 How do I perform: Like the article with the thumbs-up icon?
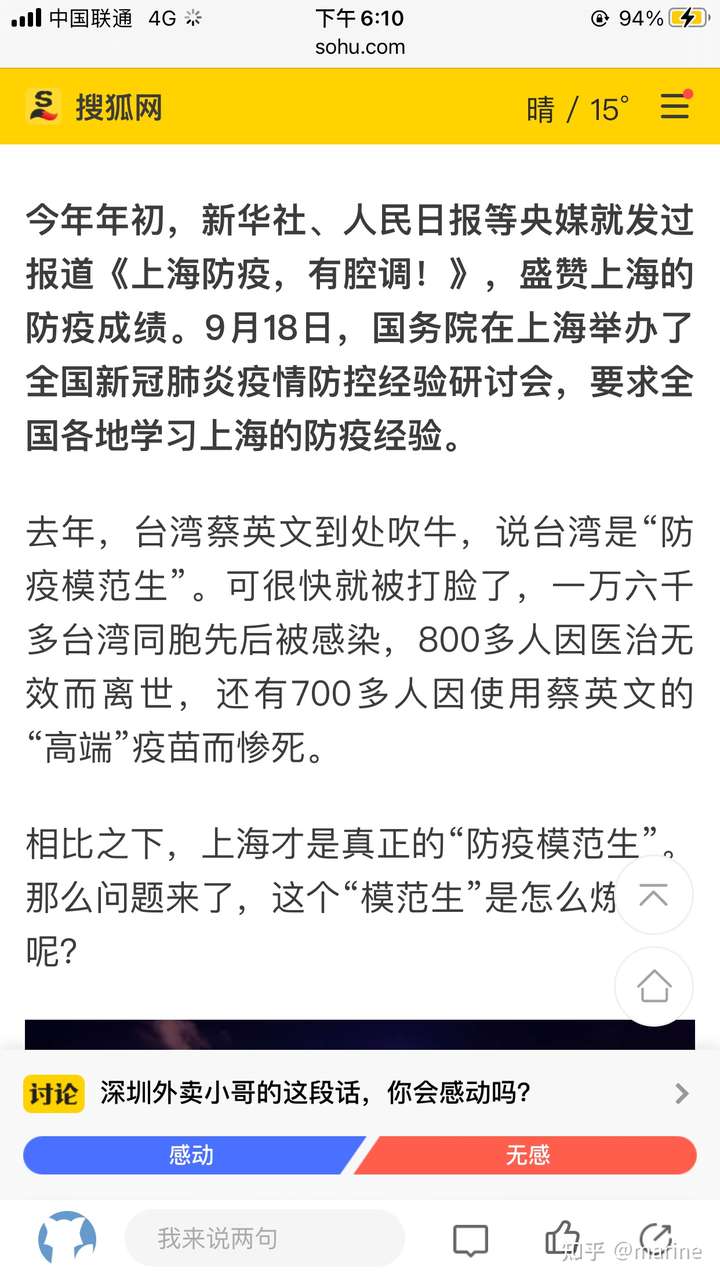(x=562, y=1238)
